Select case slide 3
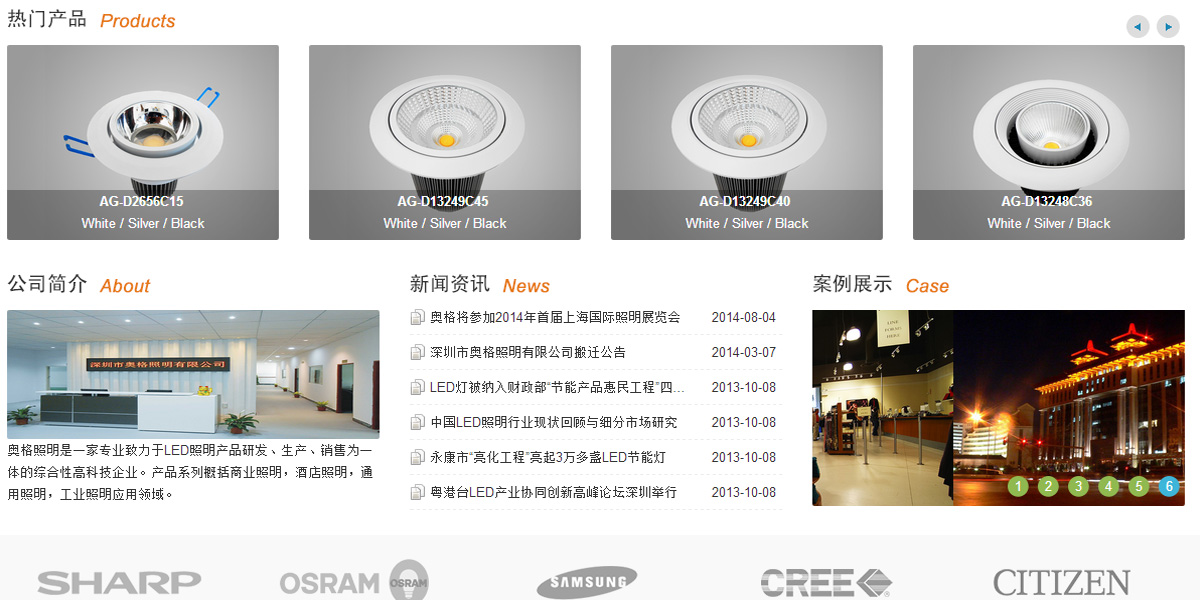 point(1078,487)
